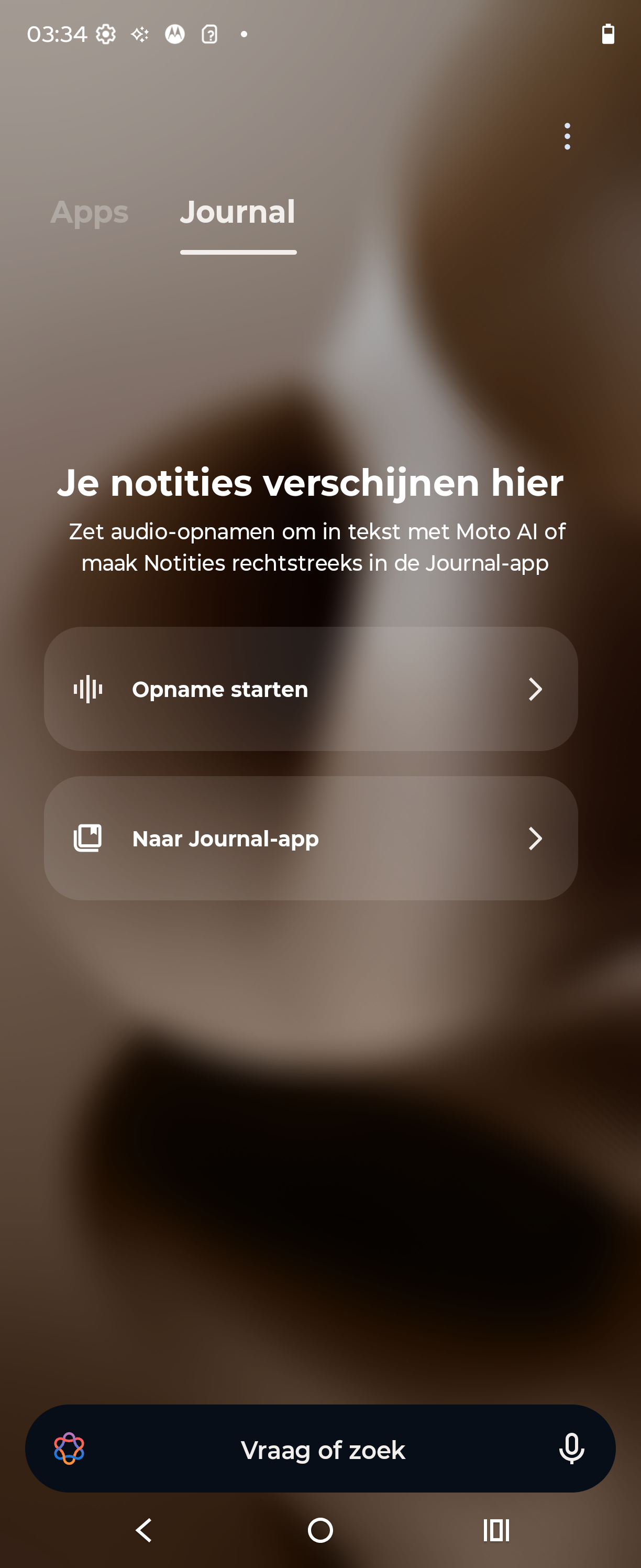Open Naar Journal-app
The width and height of the screenshot is (641, 1568).
311,838
